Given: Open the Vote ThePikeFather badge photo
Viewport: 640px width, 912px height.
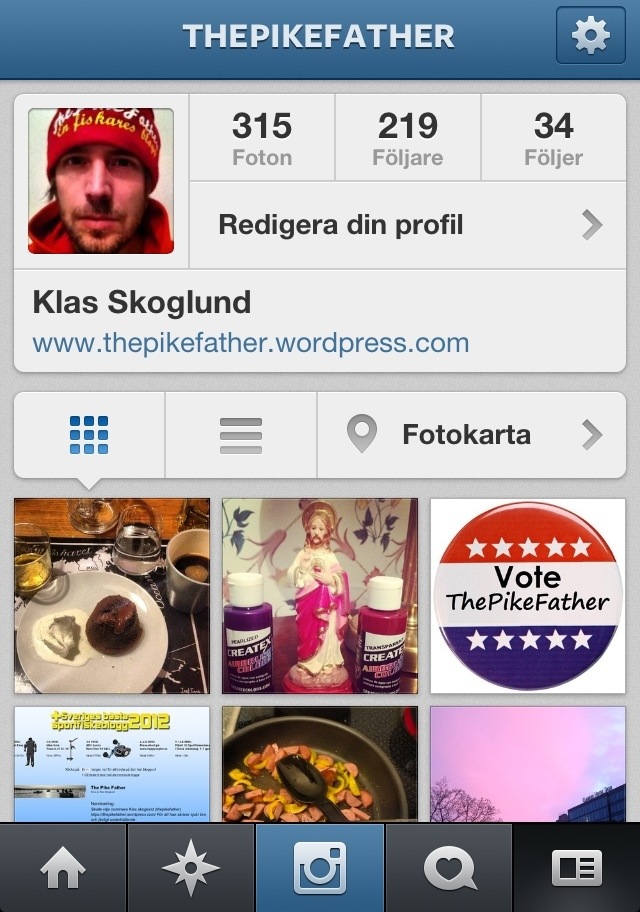Looking at the screenshot, I should [x=528, y=596].
